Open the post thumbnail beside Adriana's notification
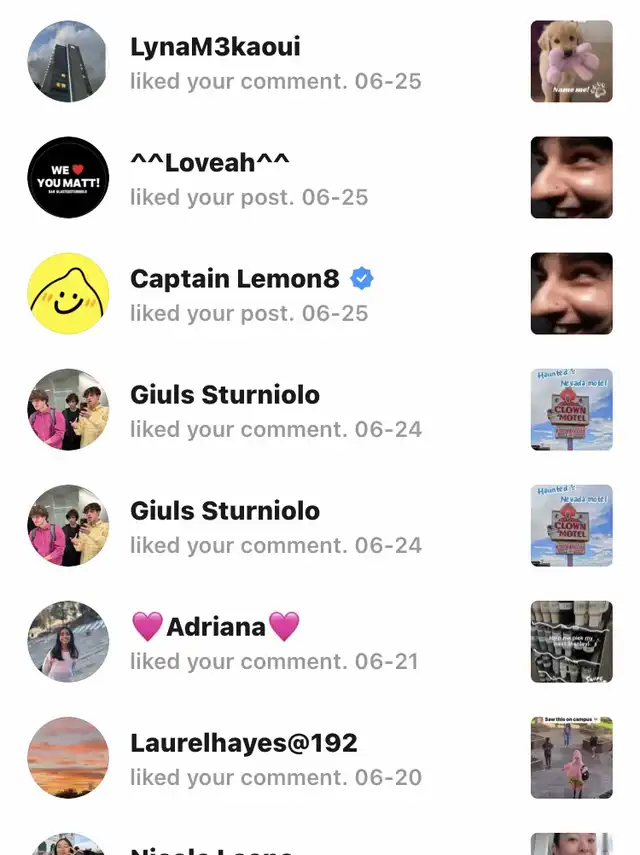The image size is (640, 855). (x=571, y=642)
